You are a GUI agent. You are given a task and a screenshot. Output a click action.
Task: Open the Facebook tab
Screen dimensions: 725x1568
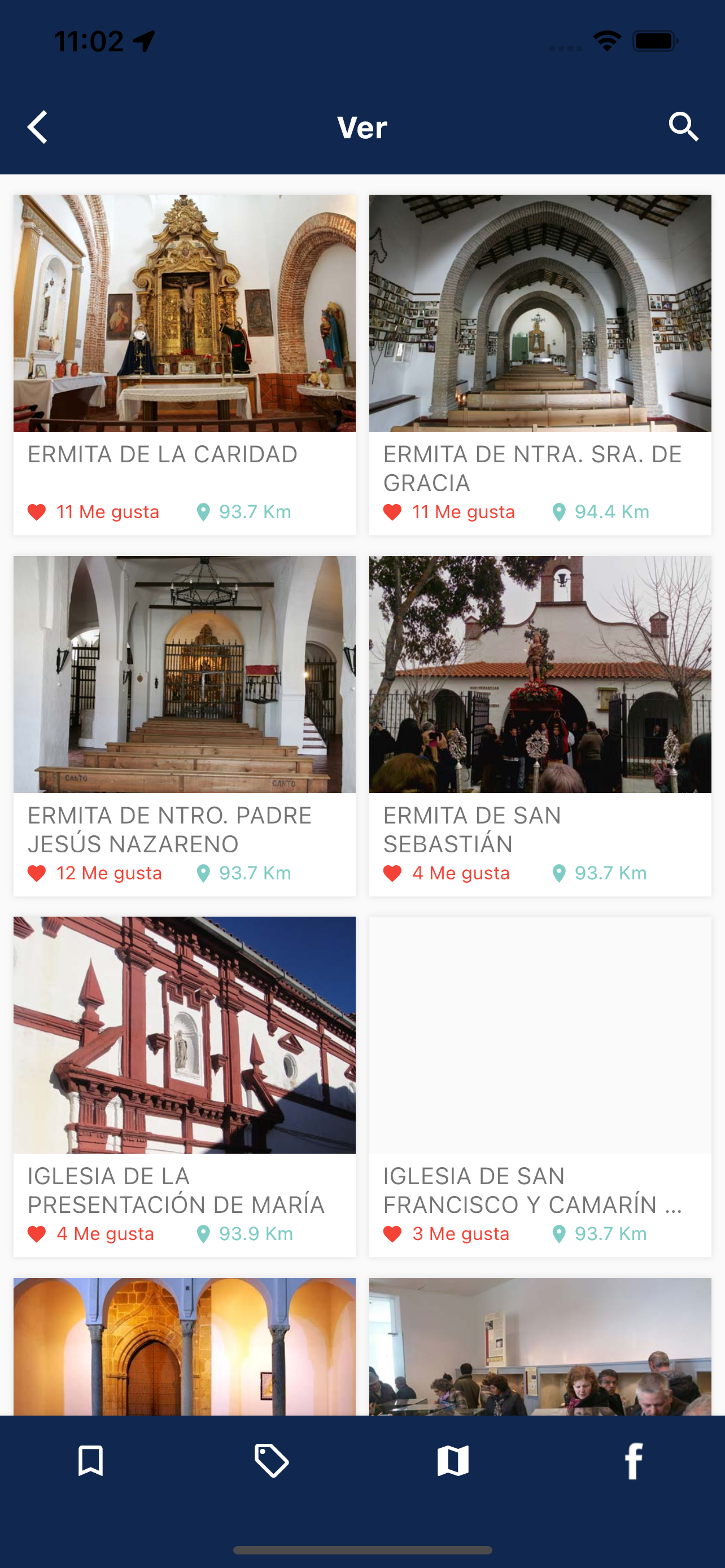click(634, 1461)
